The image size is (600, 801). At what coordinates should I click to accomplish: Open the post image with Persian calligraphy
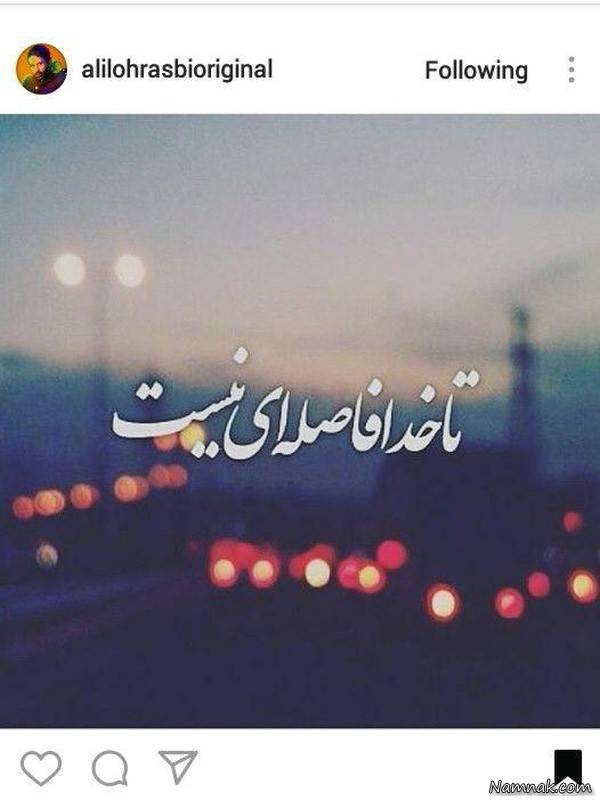coord(300,420)
